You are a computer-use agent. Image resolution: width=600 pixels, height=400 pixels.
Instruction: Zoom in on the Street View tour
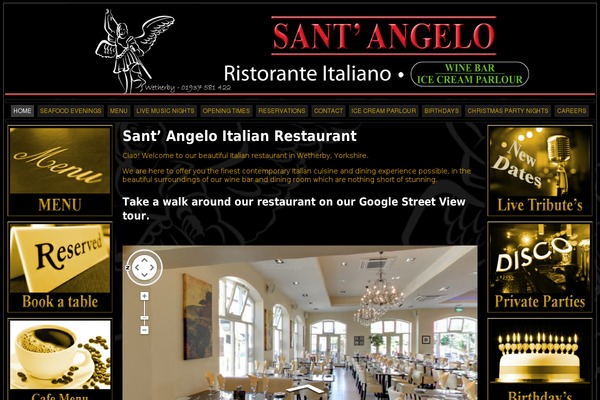[x=144, y=296]
